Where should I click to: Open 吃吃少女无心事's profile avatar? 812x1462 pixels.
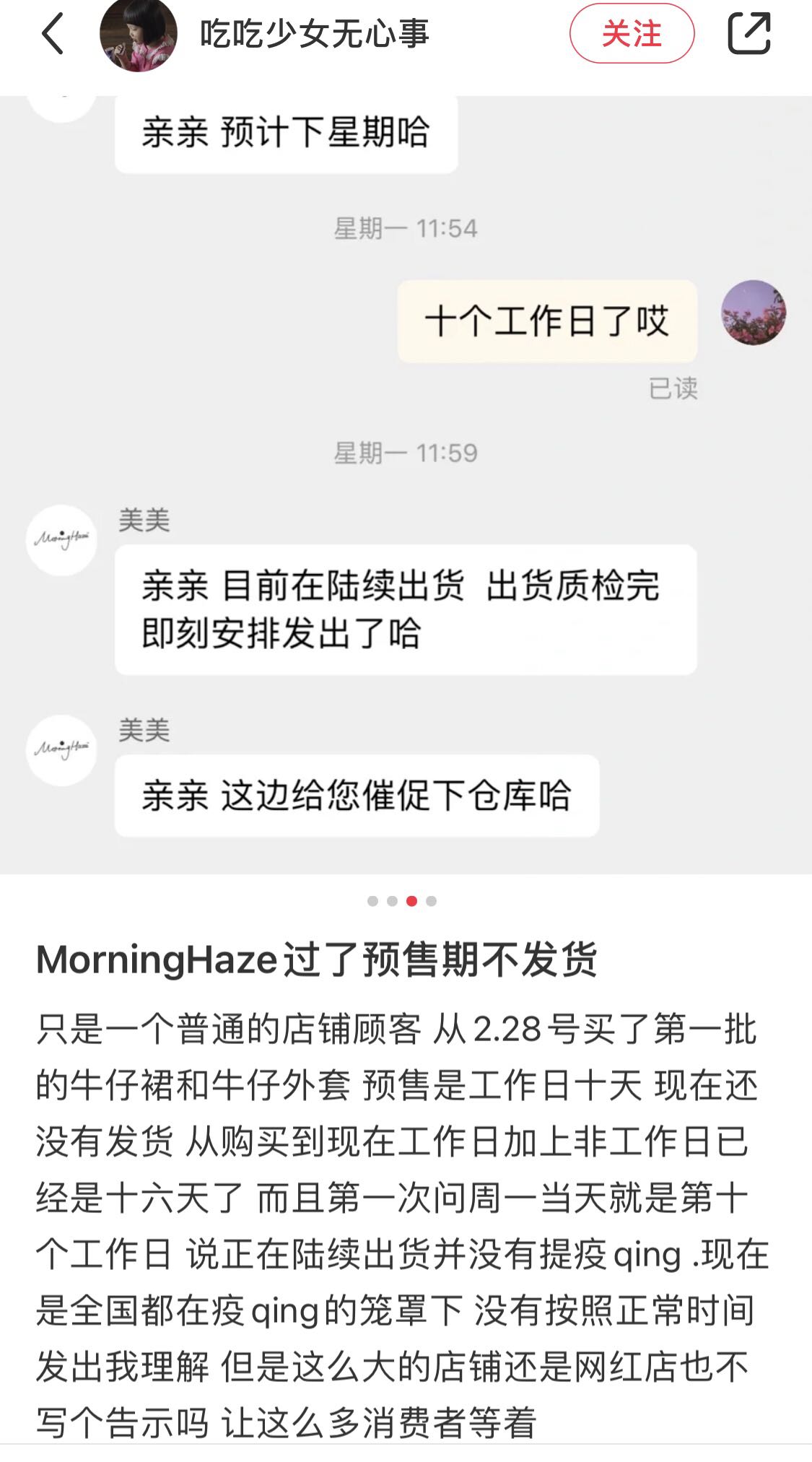click(x=138, y=35)
